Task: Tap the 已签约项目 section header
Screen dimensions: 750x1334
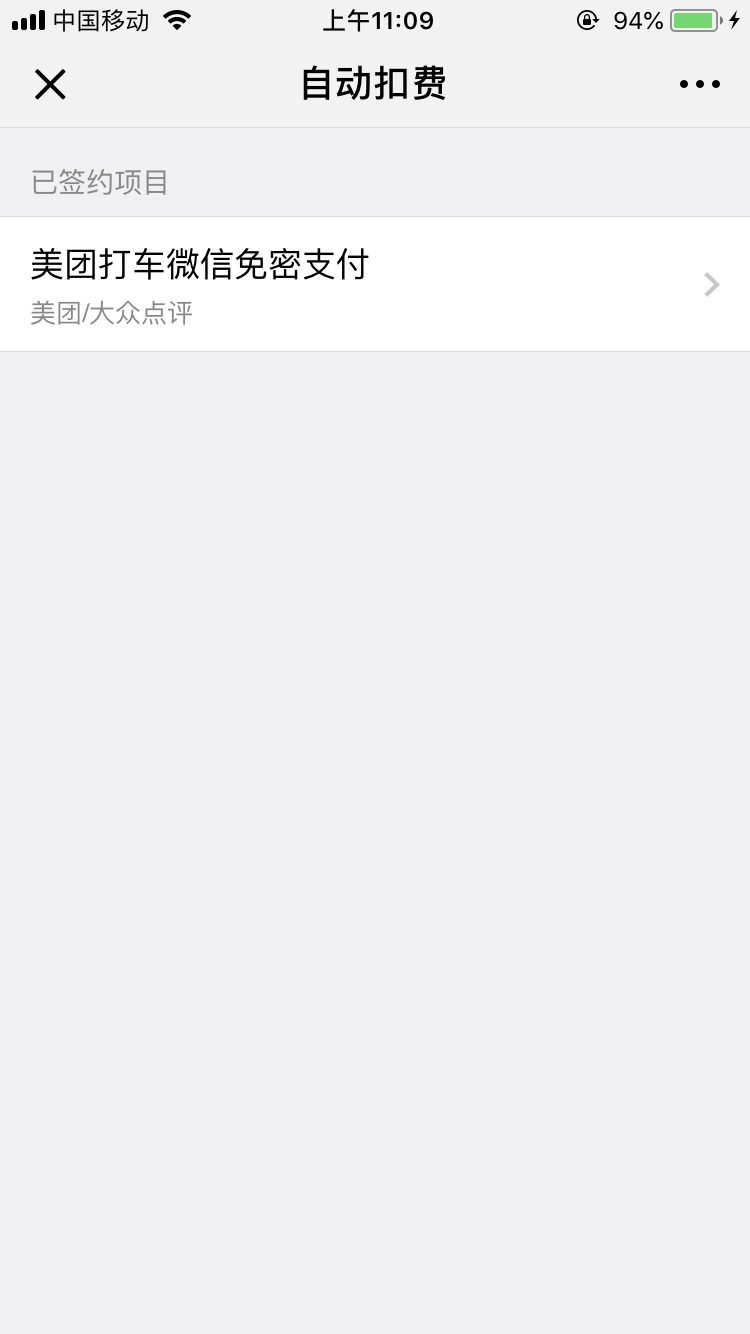Action: click(100, 183)
